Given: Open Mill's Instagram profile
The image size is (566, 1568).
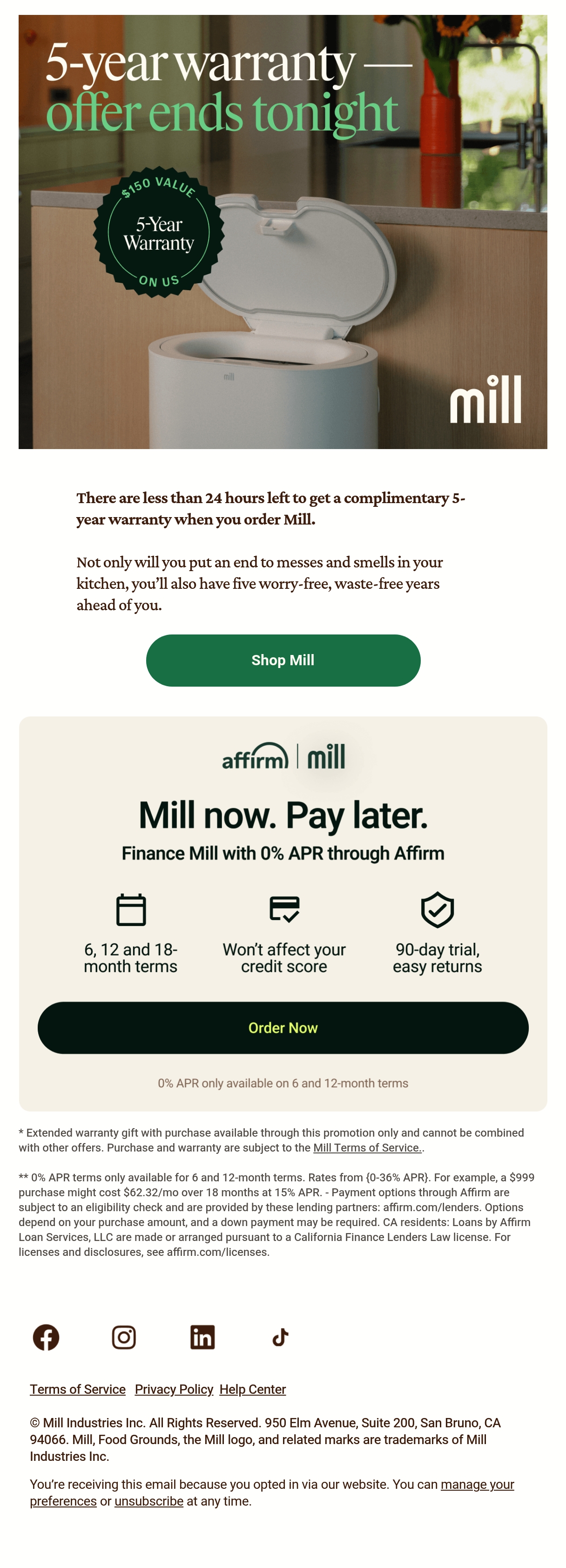Looking at the screenshot, I should pos(124,1337).
